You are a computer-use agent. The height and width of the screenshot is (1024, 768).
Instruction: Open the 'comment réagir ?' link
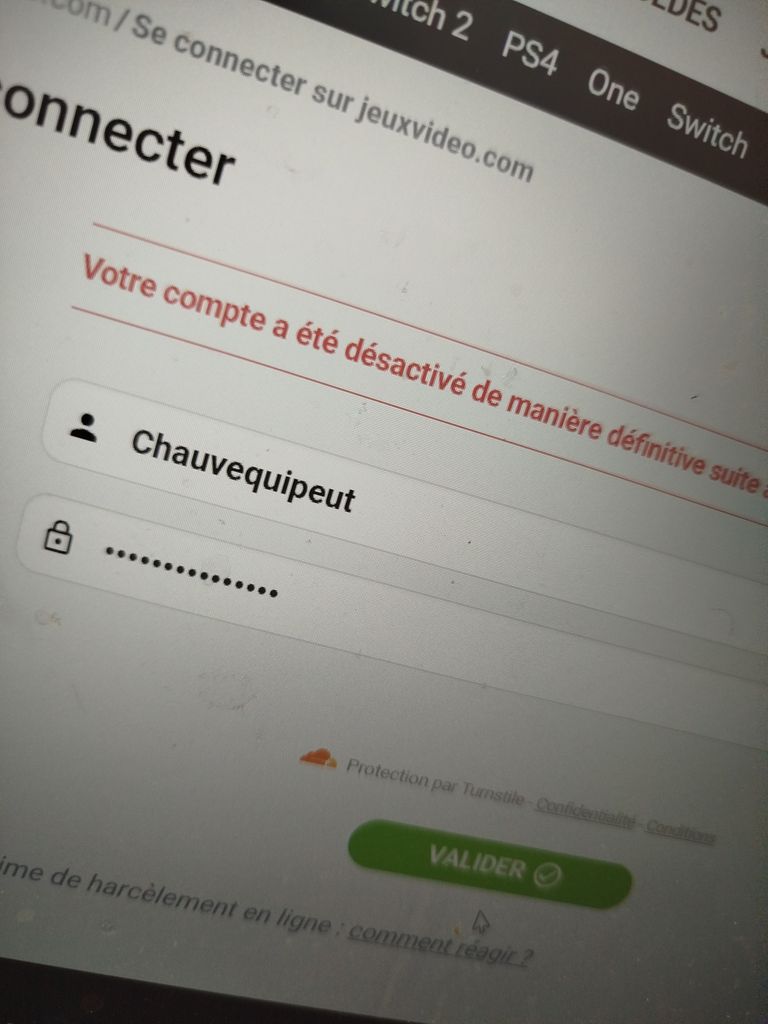click(439, 944)
